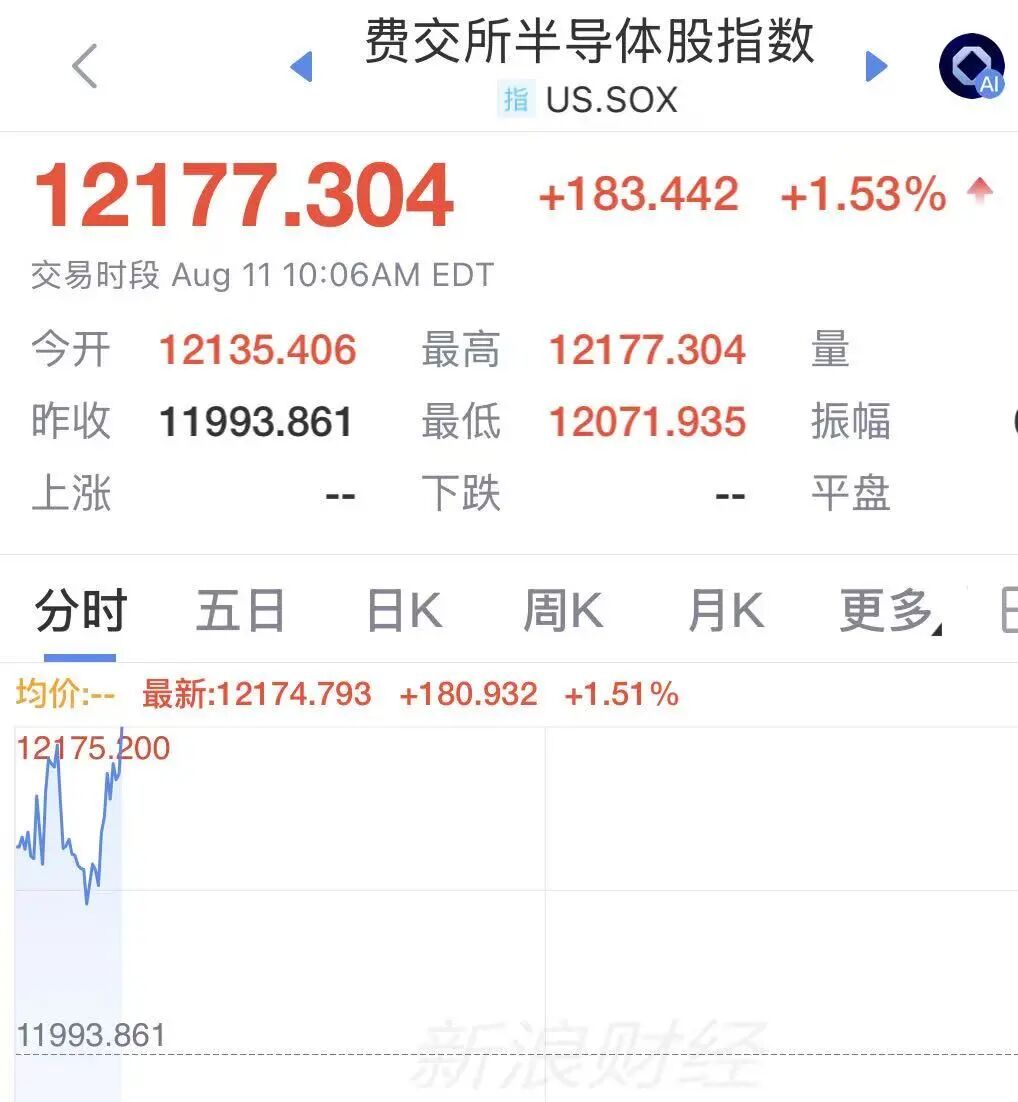
Task: Open the 月K chart tab
Action: [x=726, y=610]
